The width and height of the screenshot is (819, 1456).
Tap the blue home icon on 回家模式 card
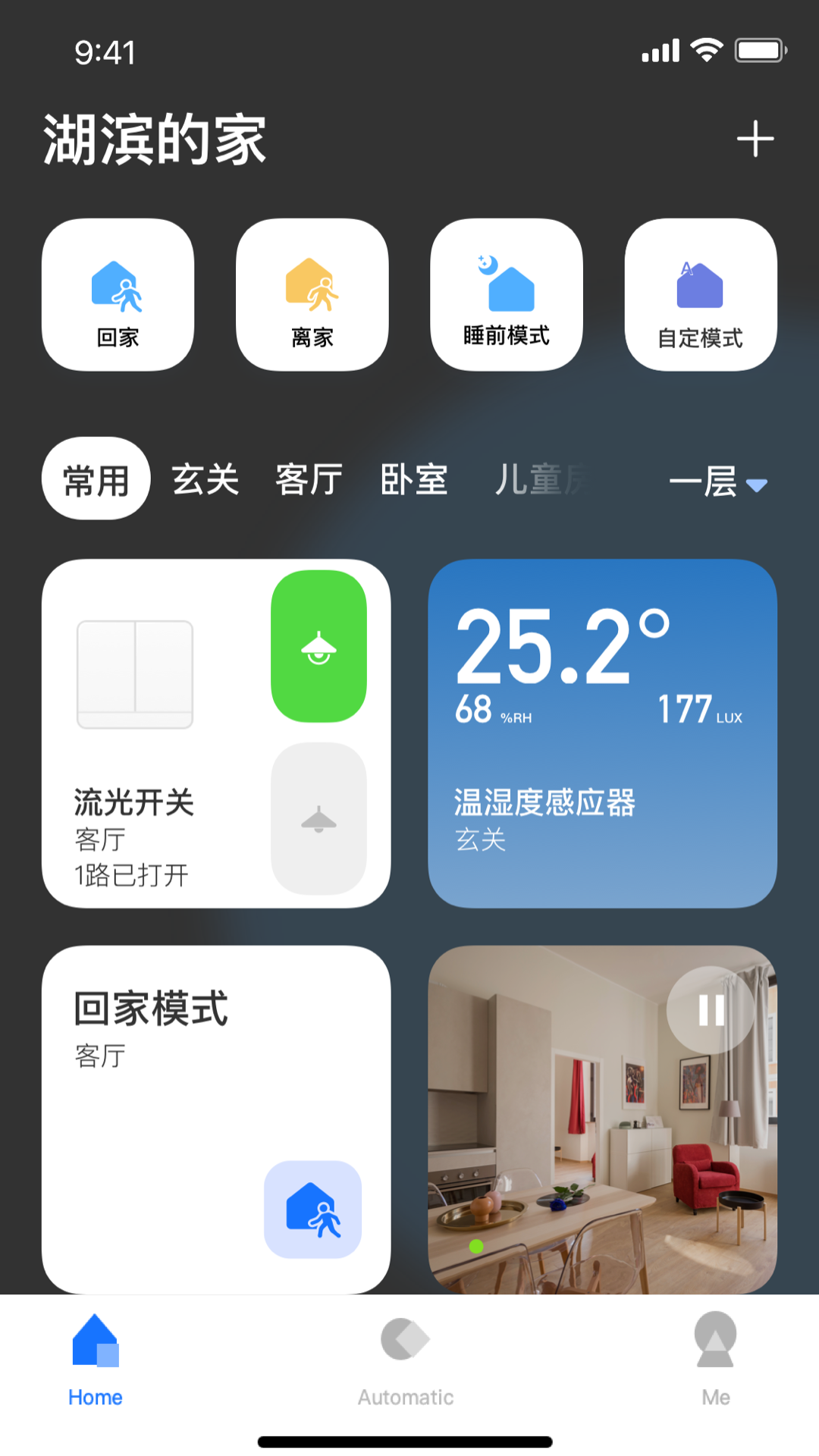click(x=312, y=1209)
